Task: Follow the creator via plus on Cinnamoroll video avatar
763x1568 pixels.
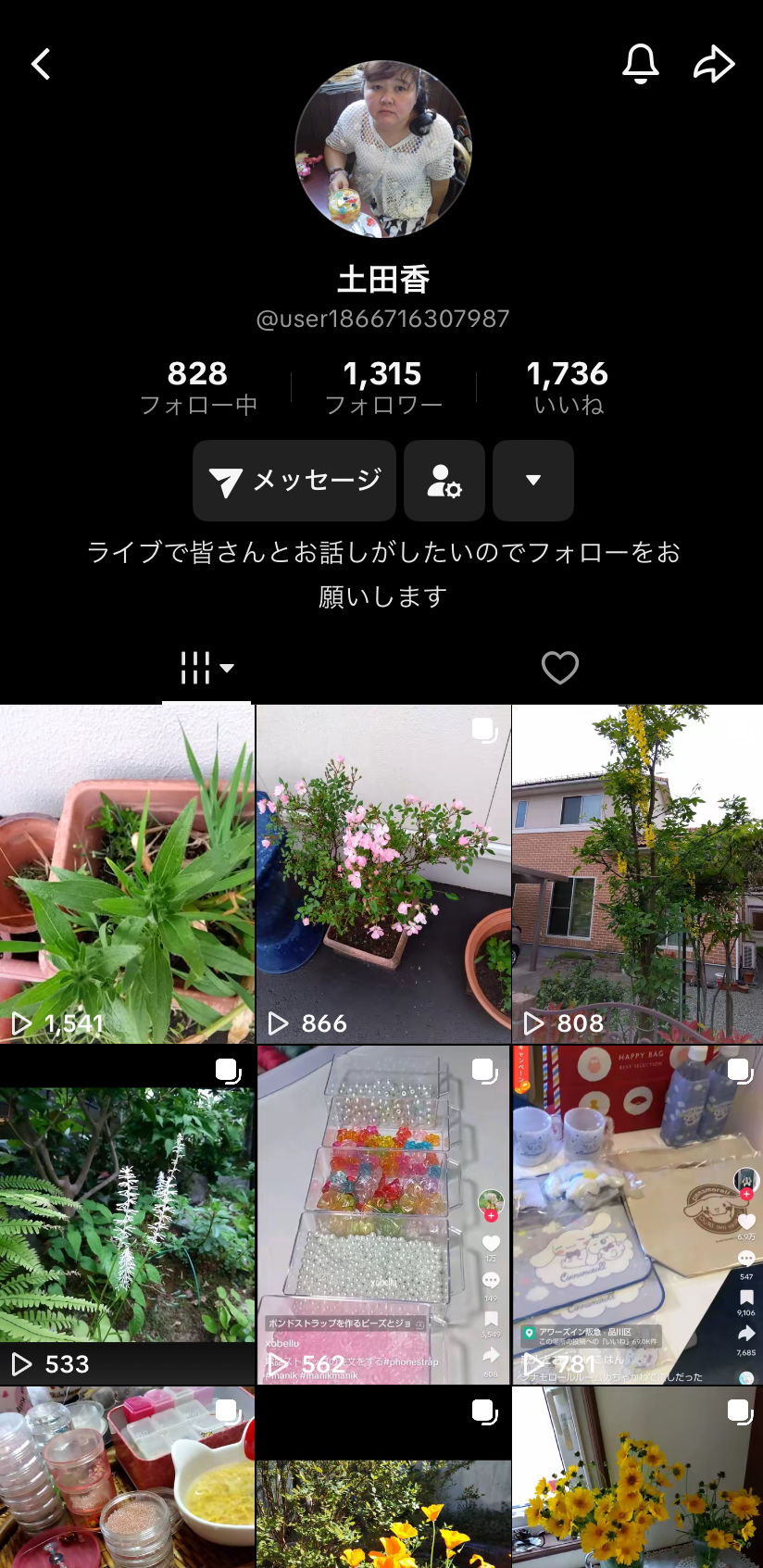Action: point(746,1194)
